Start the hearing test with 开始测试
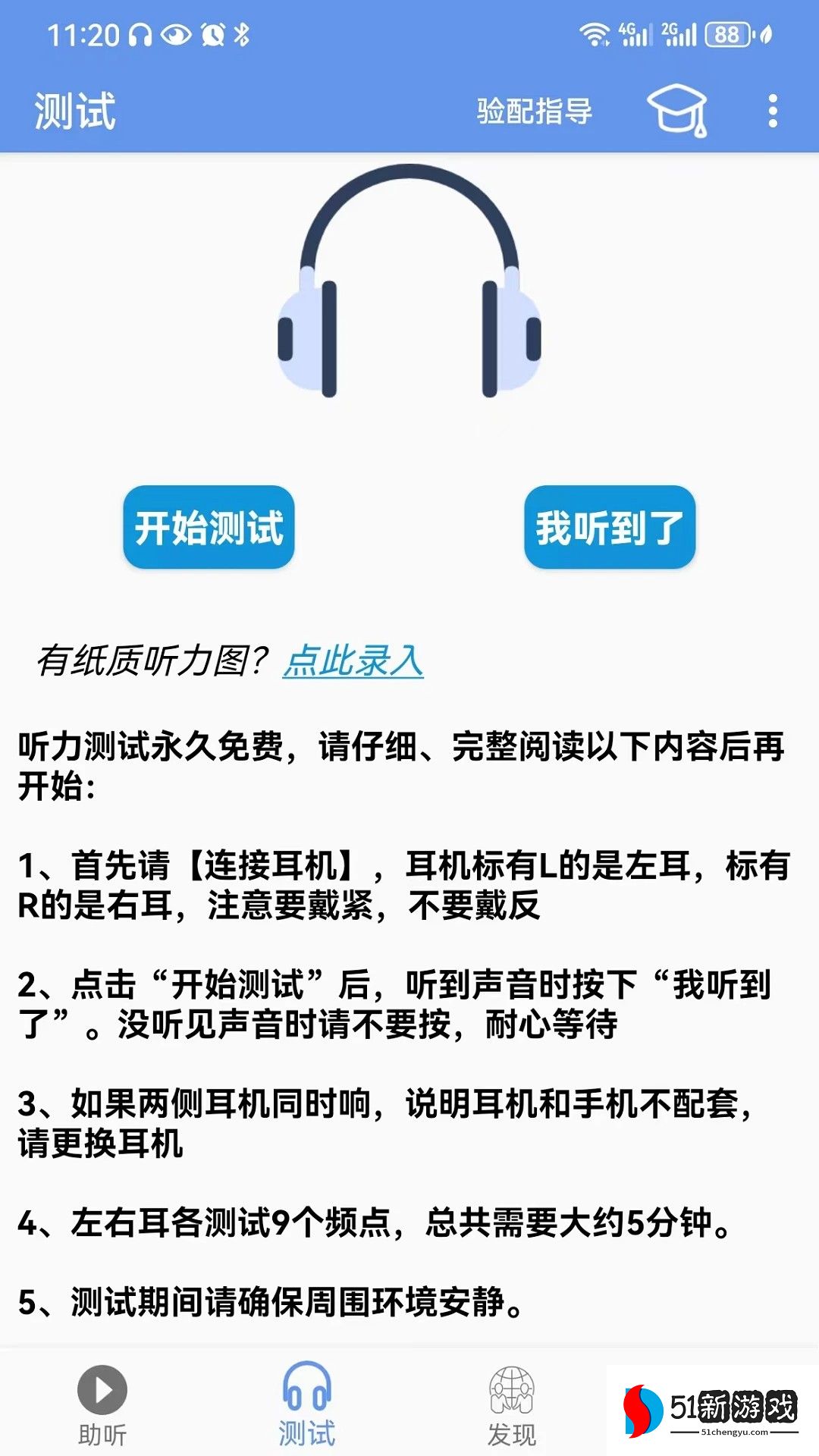This screenshot has width=819, height=1456. click(x=209, y=528)
